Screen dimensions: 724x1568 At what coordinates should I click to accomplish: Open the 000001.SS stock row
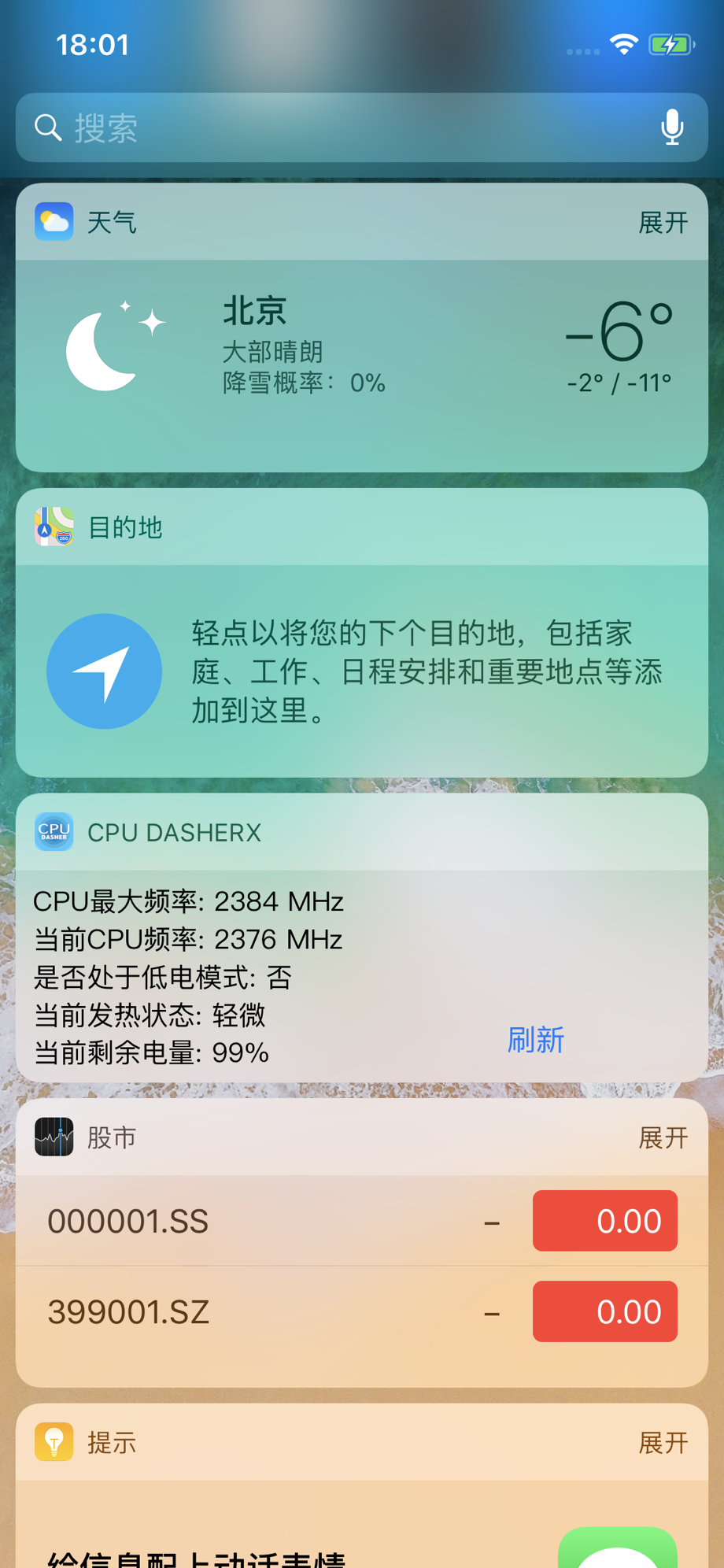pos(236,1221)
